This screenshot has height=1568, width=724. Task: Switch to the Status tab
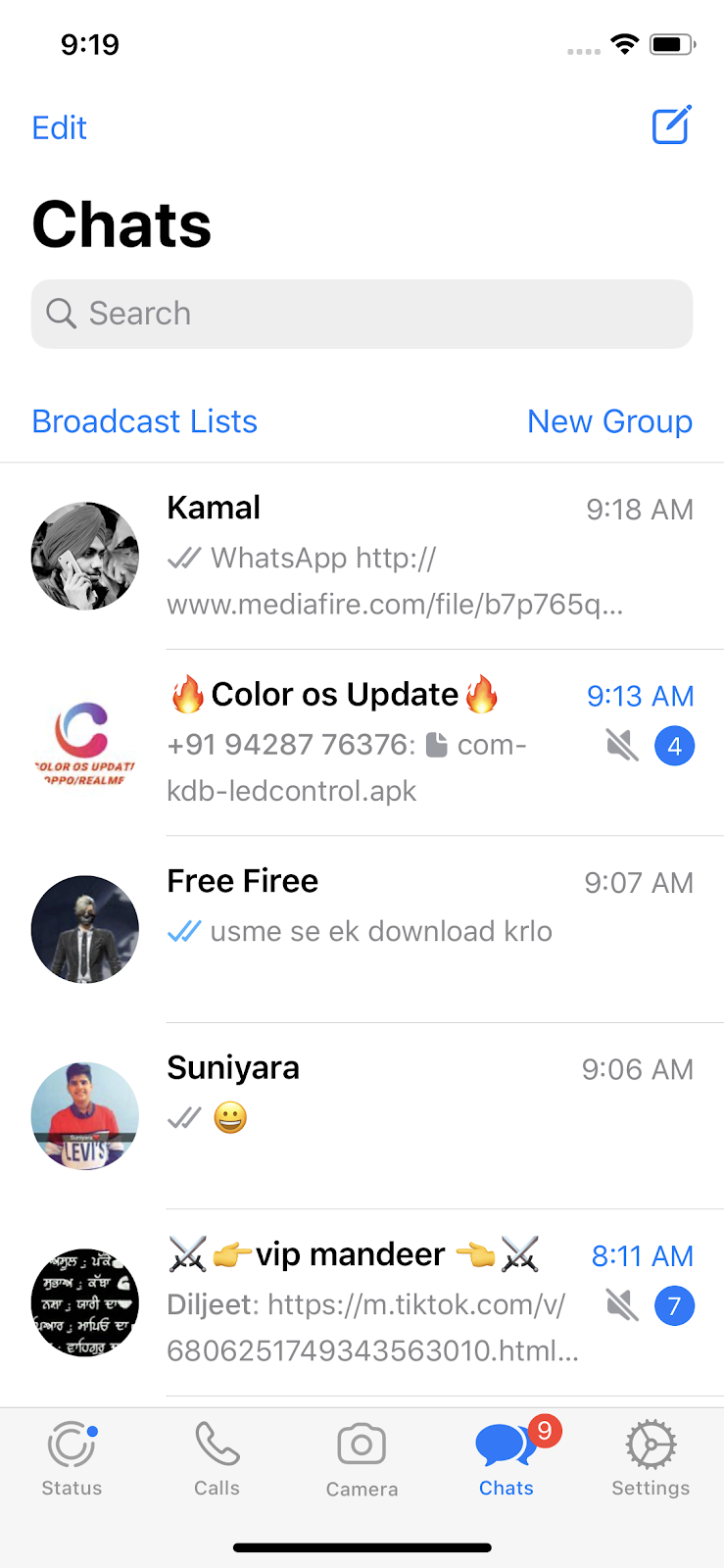point(72,1459)
